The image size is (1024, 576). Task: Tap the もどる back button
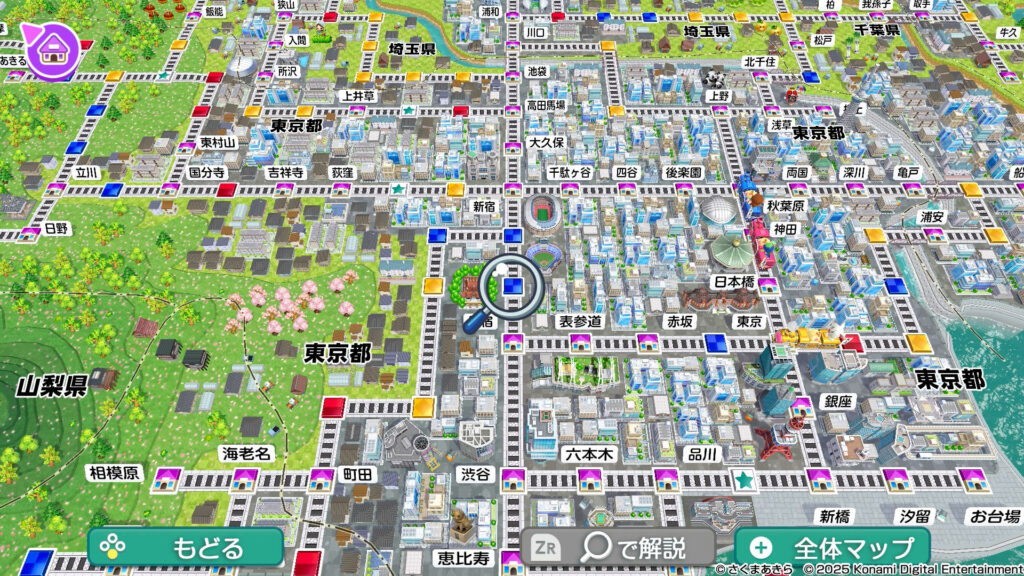pyautogui.click(x=186, y=547)
